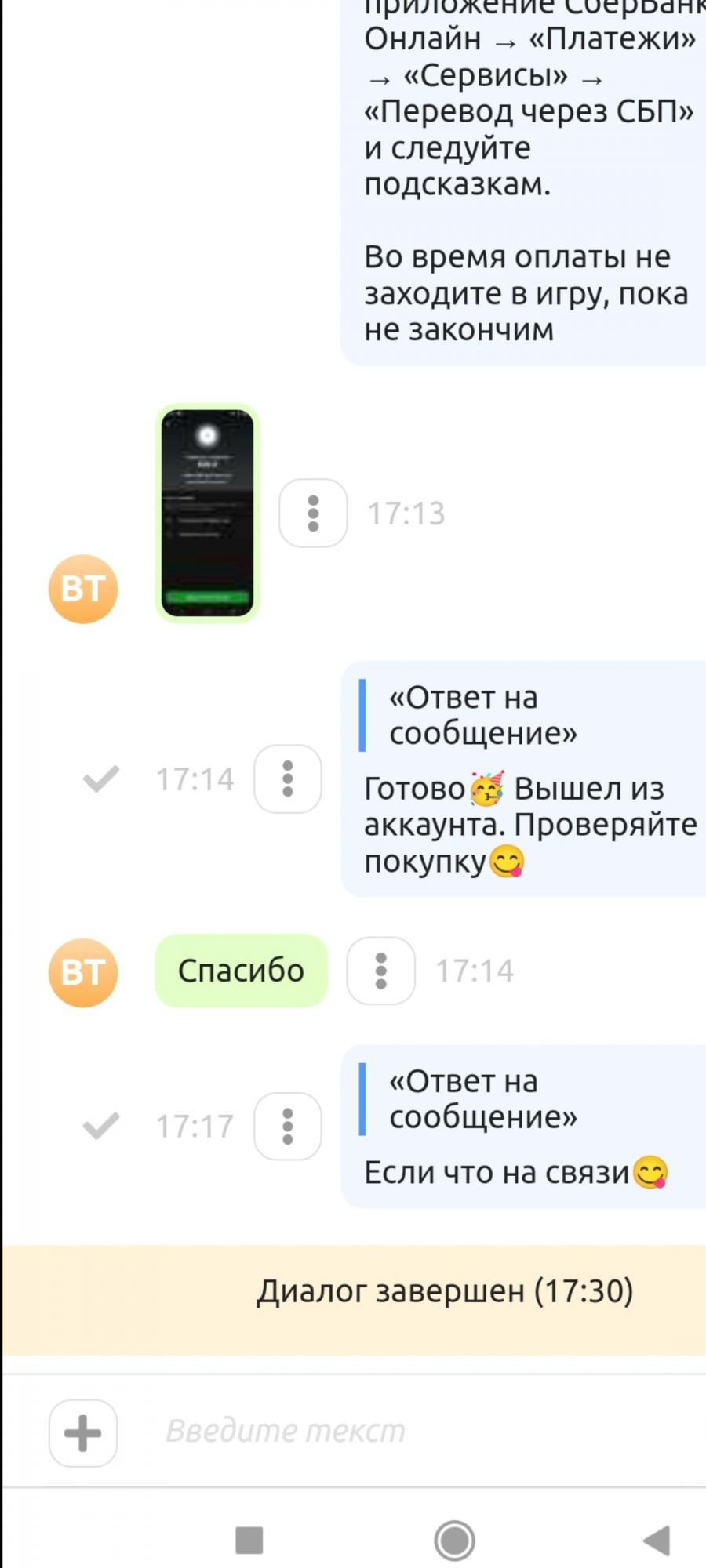Go to the system home screen
This screenshot has width=706, height=1568.
(x=454, y=1540)
